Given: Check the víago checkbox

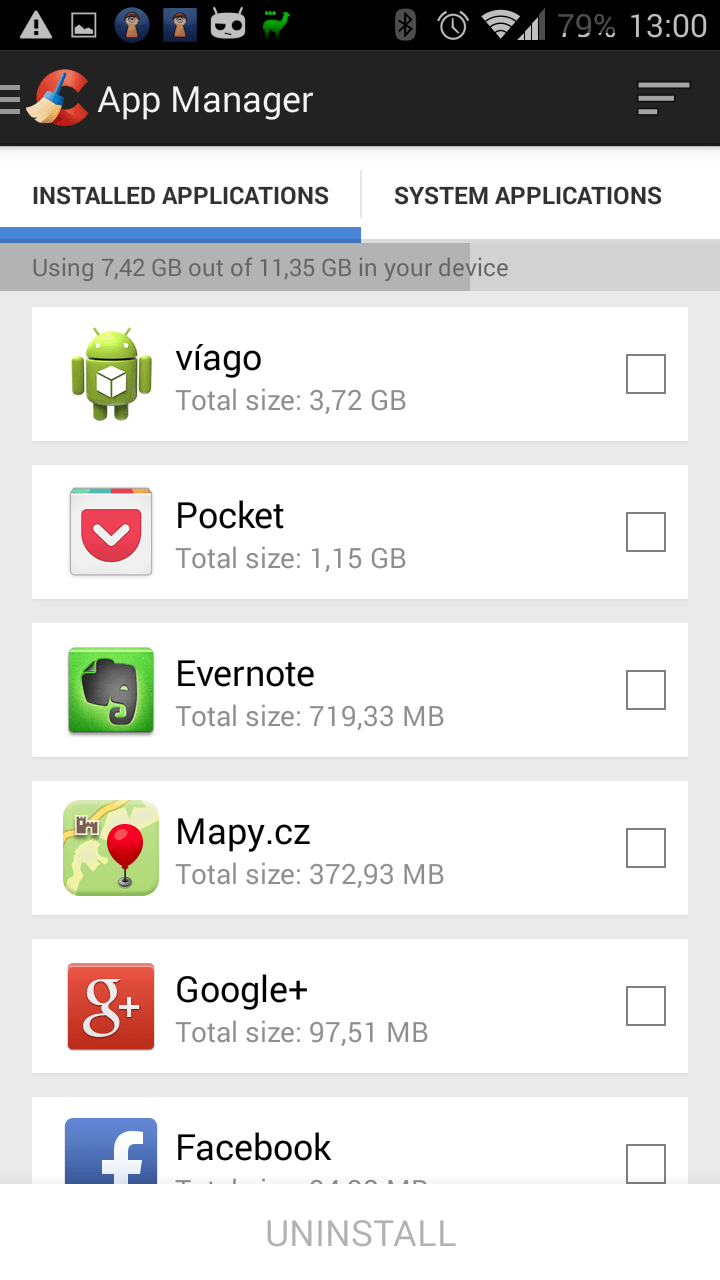Looking at the screenshot, I should coord(646,374).
